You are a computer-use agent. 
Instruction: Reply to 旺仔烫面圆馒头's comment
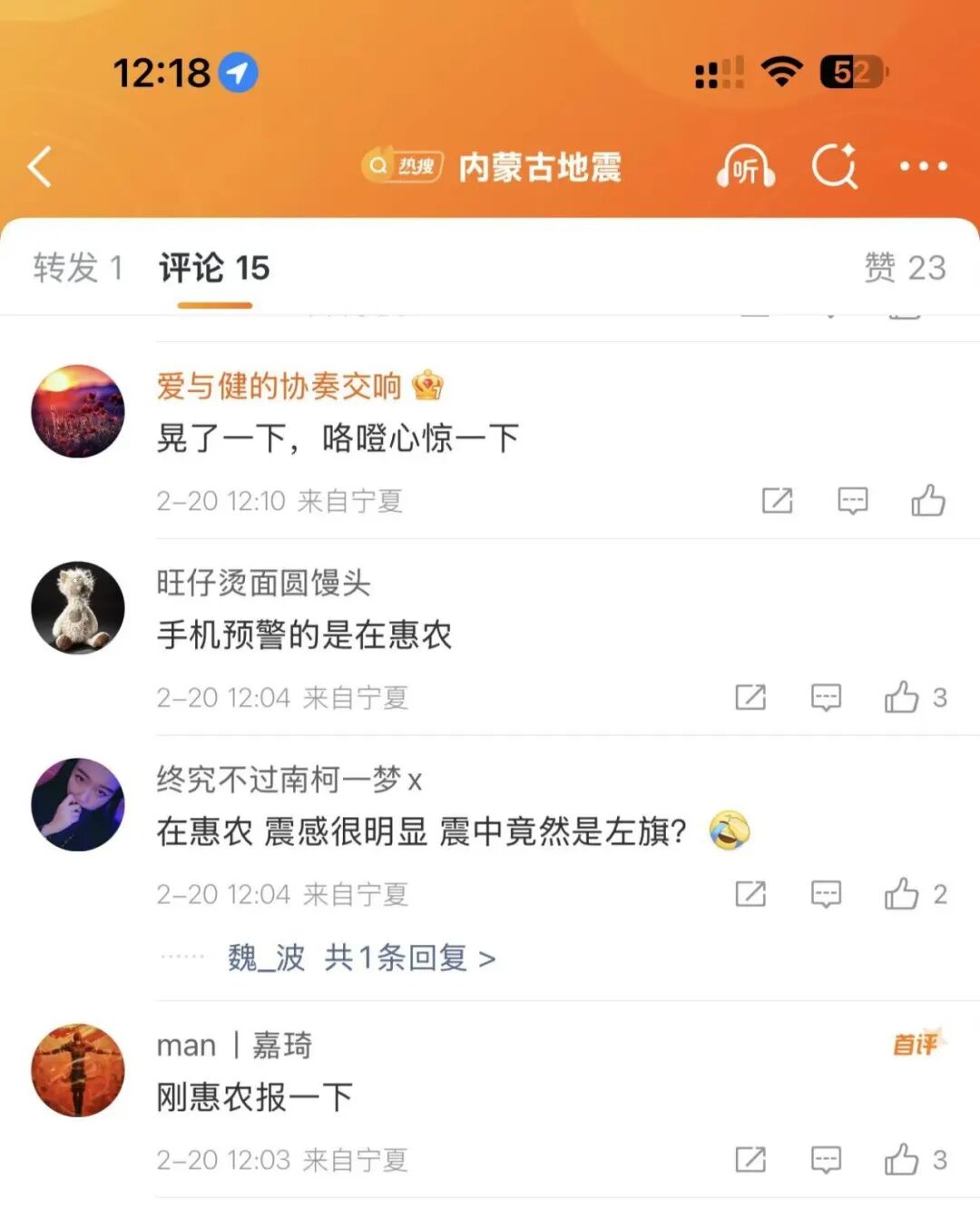(x=825, y=697)
